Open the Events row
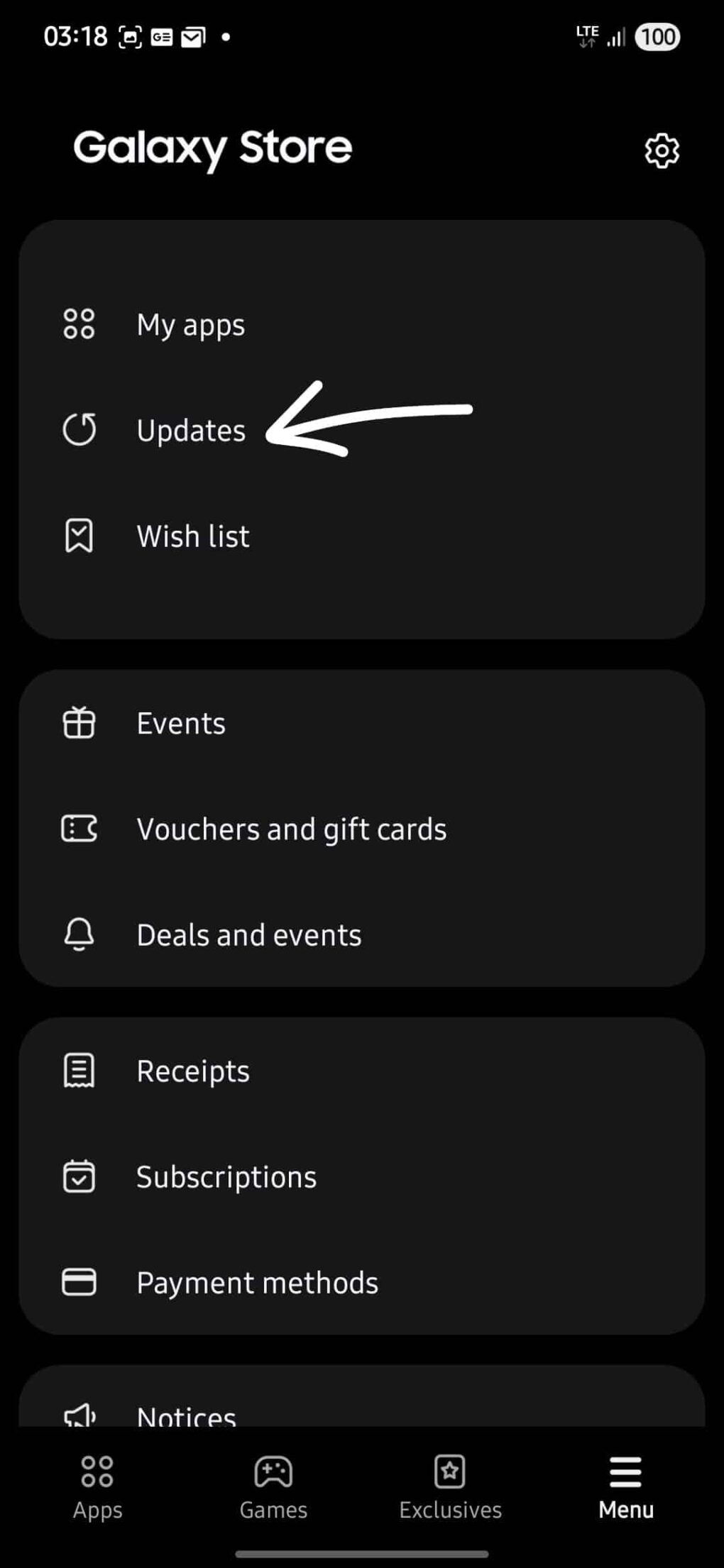This screenshot has height=1568, width=724. point(180,724)
